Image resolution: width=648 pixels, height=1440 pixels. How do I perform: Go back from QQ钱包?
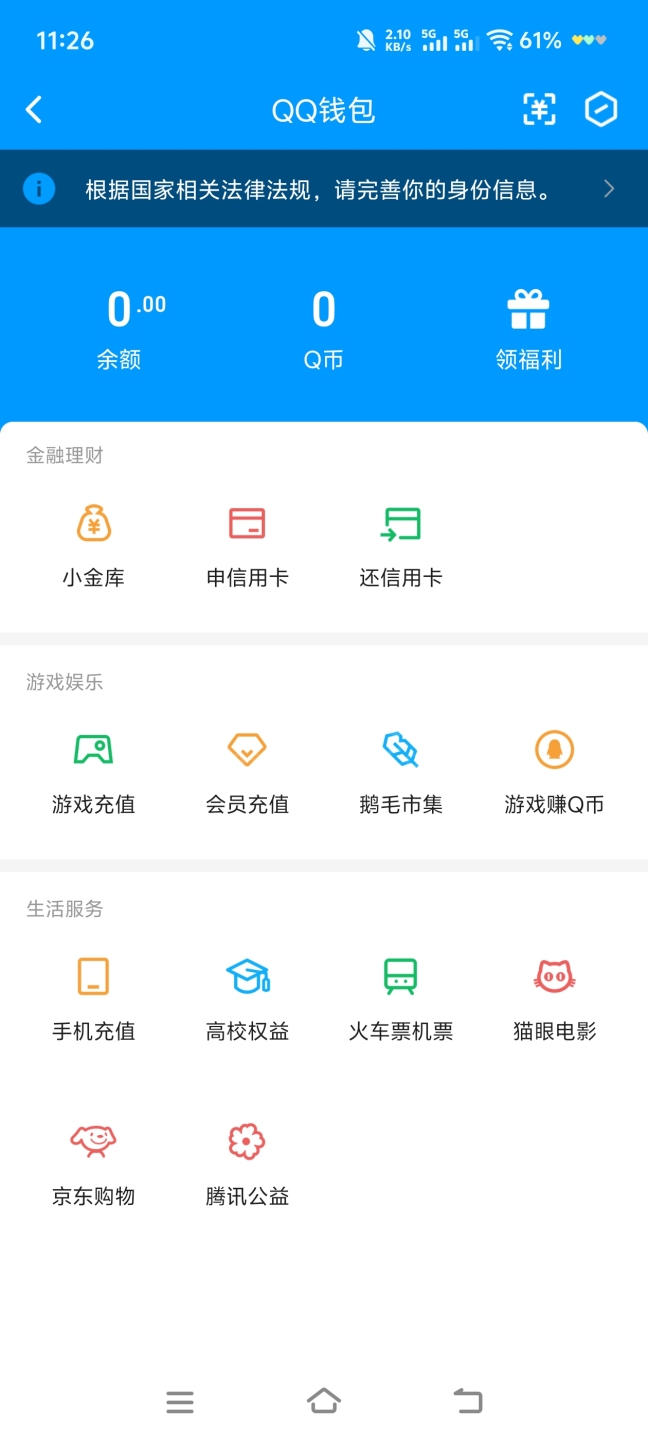click(x=34, y=110)
